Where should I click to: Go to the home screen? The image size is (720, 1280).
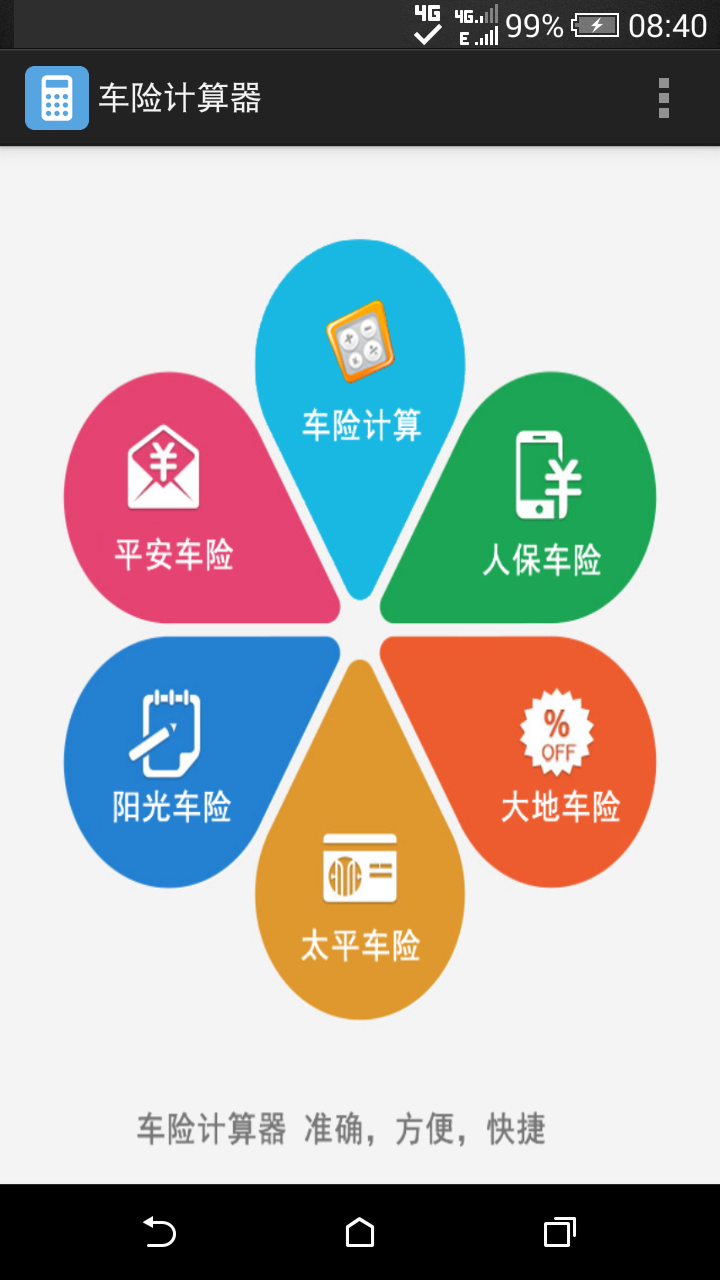point(360,1232)
